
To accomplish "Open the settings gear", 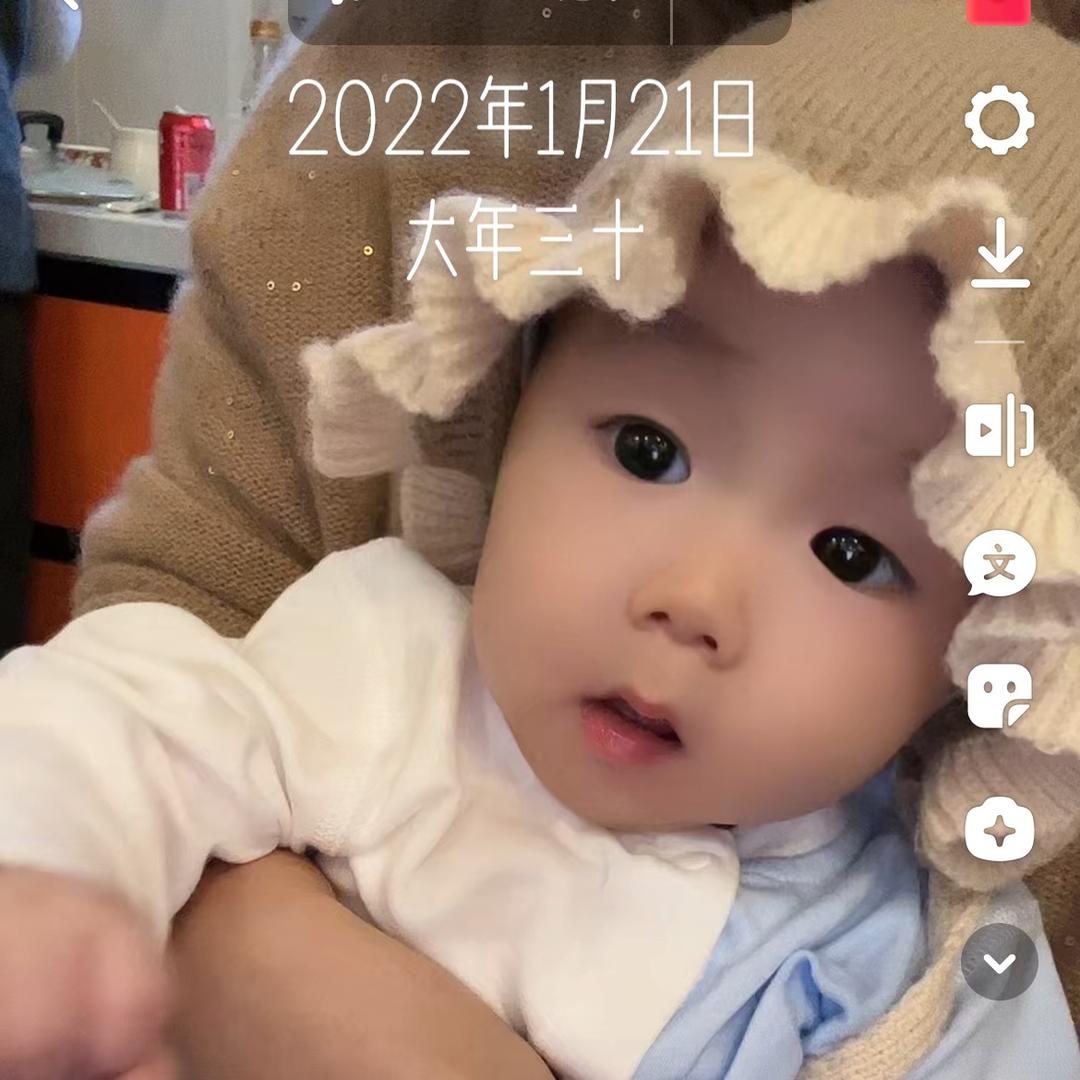I will point(999,121).
